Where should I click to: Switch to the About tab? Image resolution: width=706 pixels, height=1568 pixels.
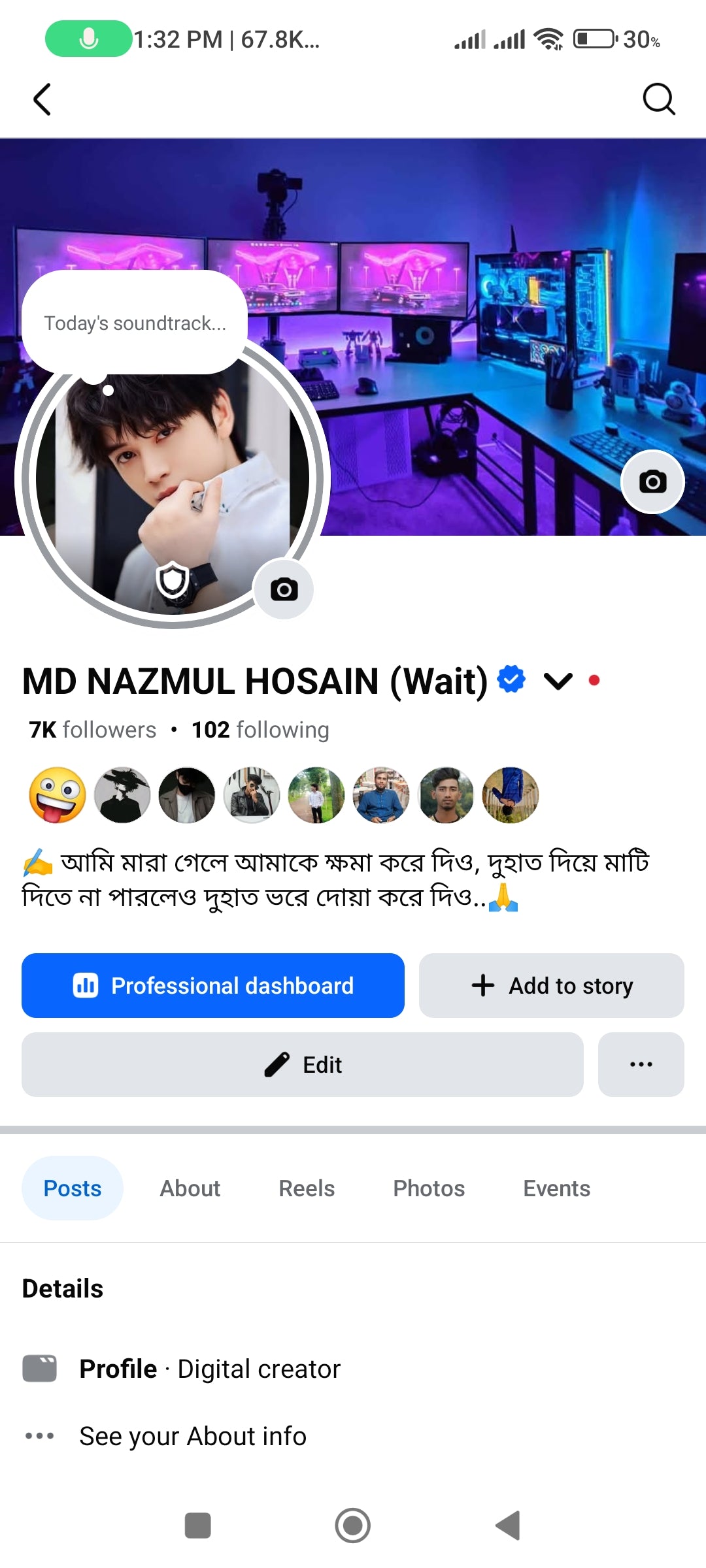point(190,1188)
